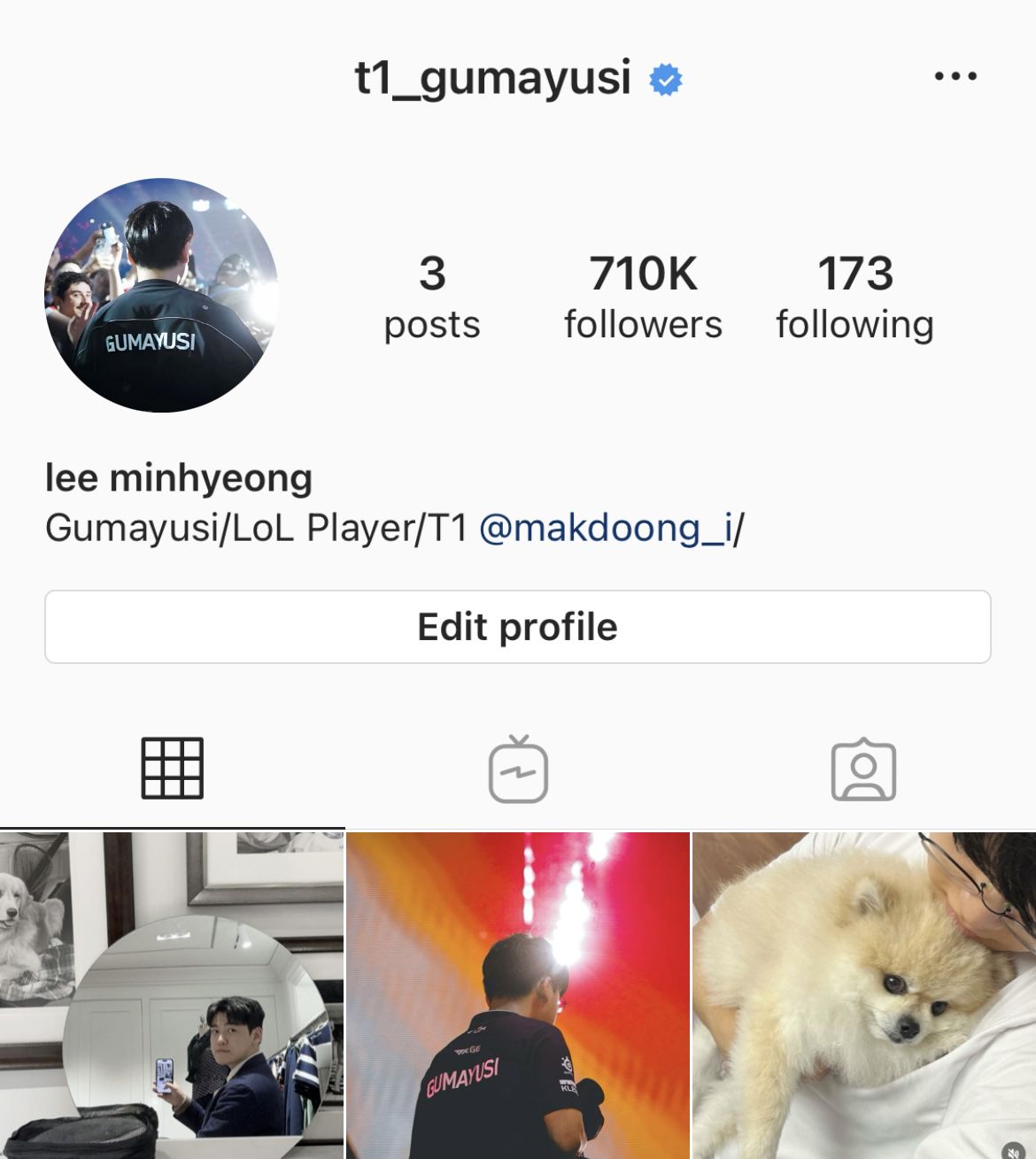
Task: View the 710K followers list
Action: tap(643, 297)
